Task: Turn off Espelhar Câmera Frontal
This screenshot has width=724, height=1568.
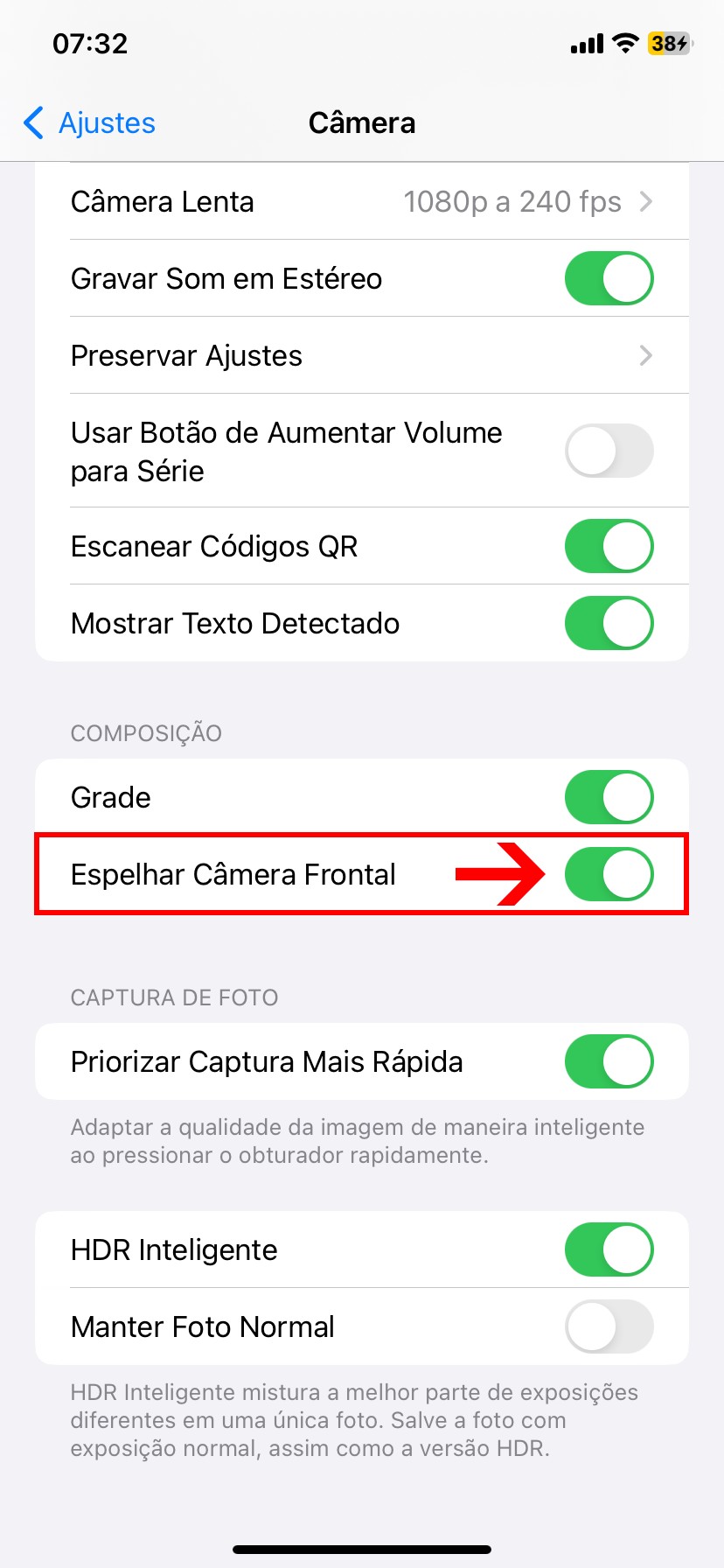Action: tap(609, 875)
